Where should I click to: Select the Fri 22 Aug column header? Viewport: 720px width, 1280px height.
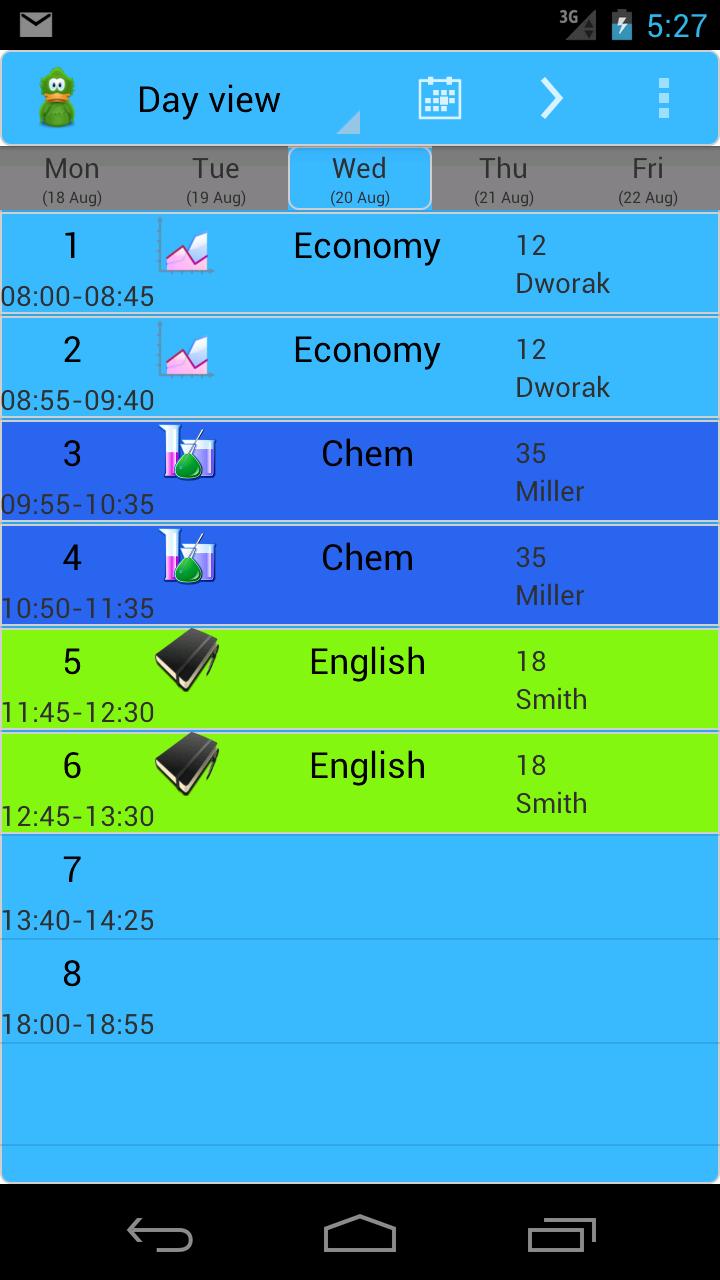(647, 178)
